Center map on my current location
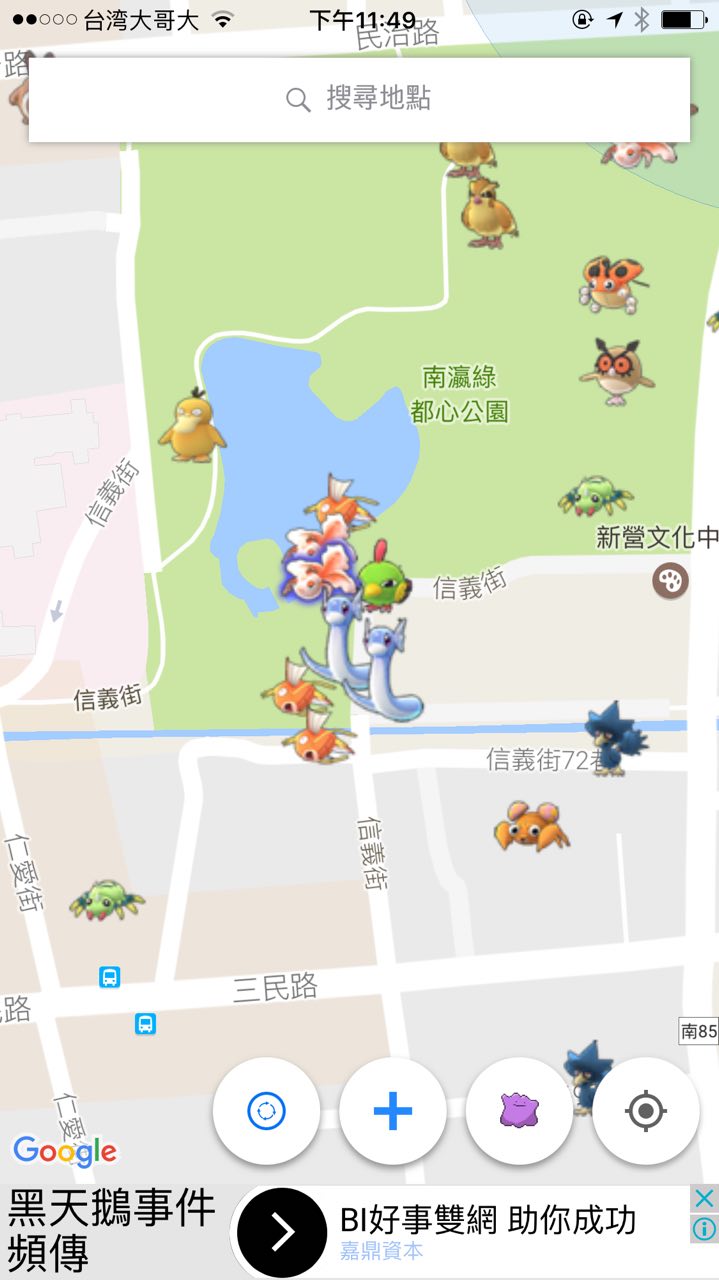 point(645,1111)
